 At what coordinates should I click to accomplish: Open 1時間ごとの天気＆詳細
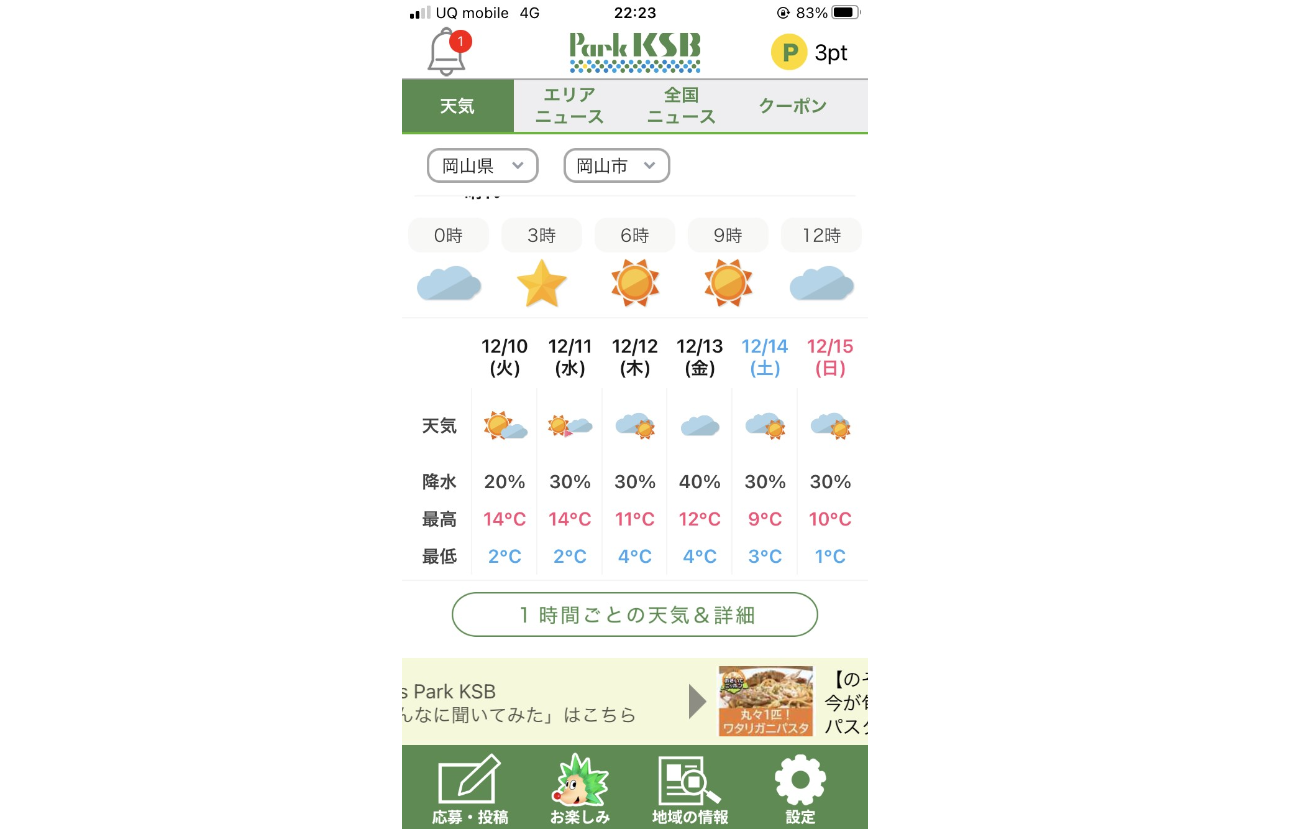(635, 615)
